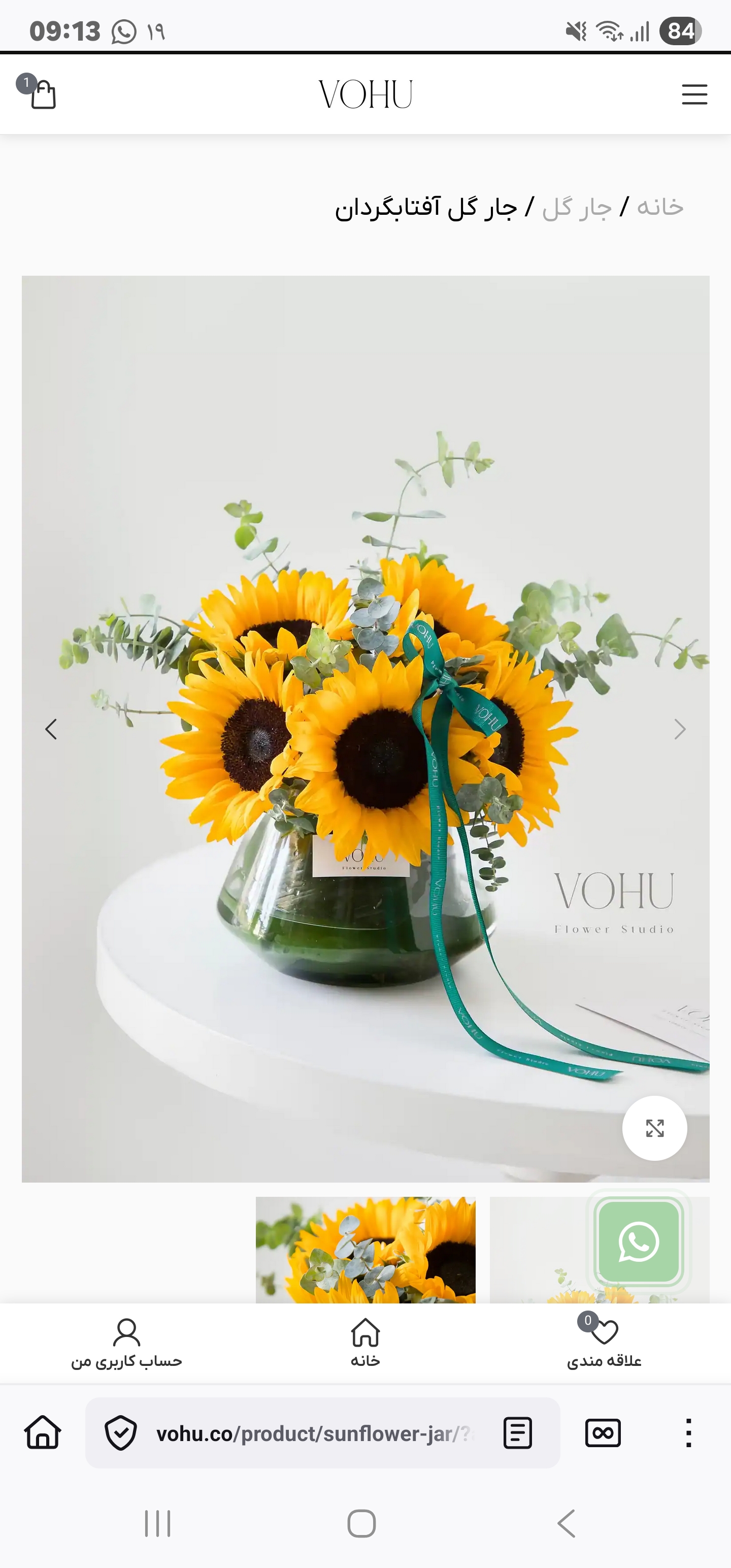Open the browser's infinity-mask toolbar icon

[x=603, y=1433]
